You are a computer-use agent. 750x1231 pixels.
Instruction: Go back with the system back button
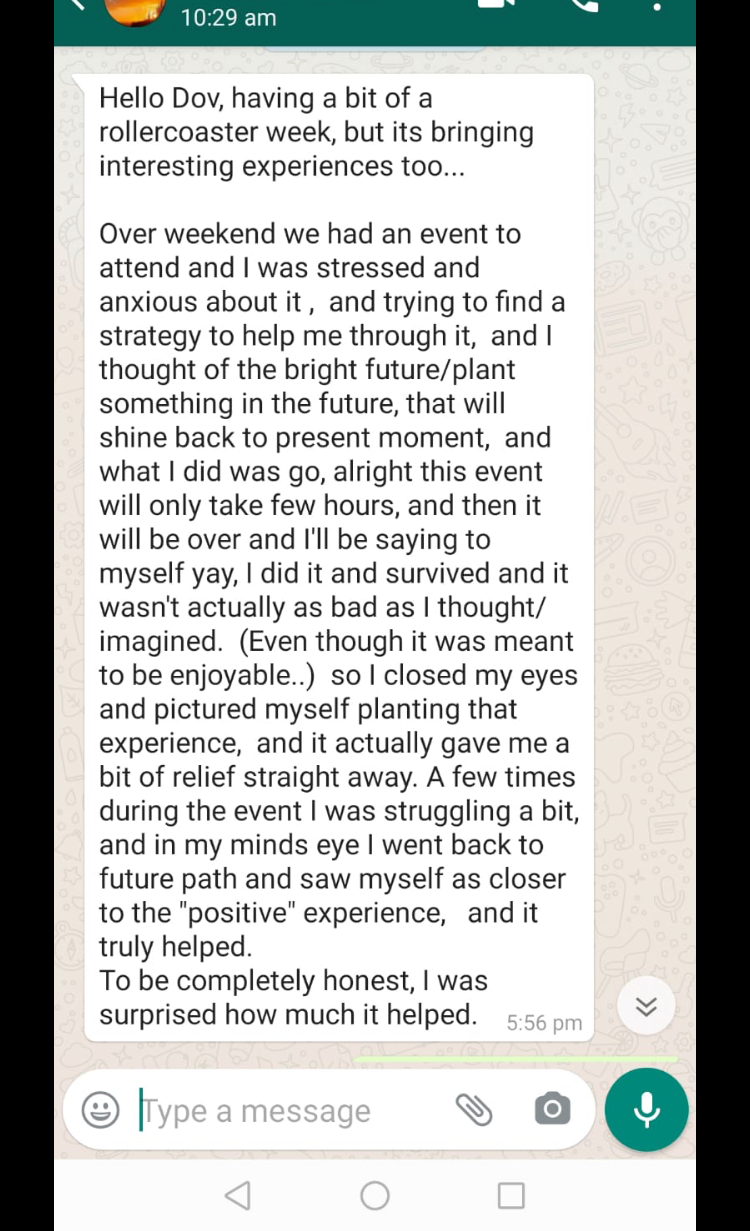[x=238, y=1195]
